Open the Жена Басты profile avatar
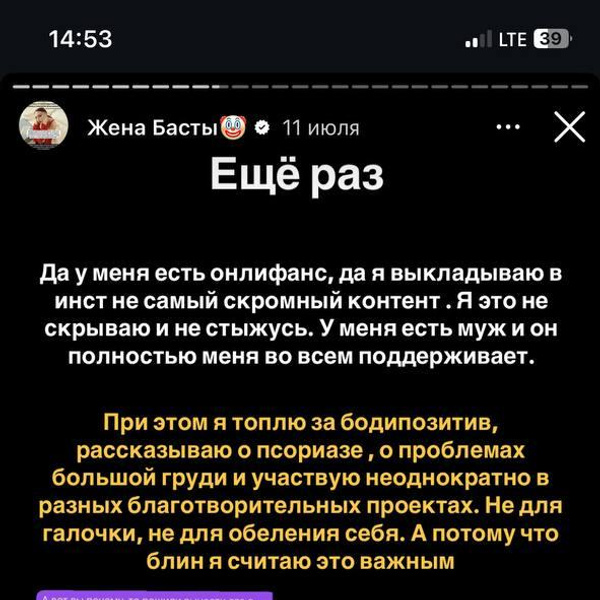Screen dimensions: 600x600 click(43, 127)
